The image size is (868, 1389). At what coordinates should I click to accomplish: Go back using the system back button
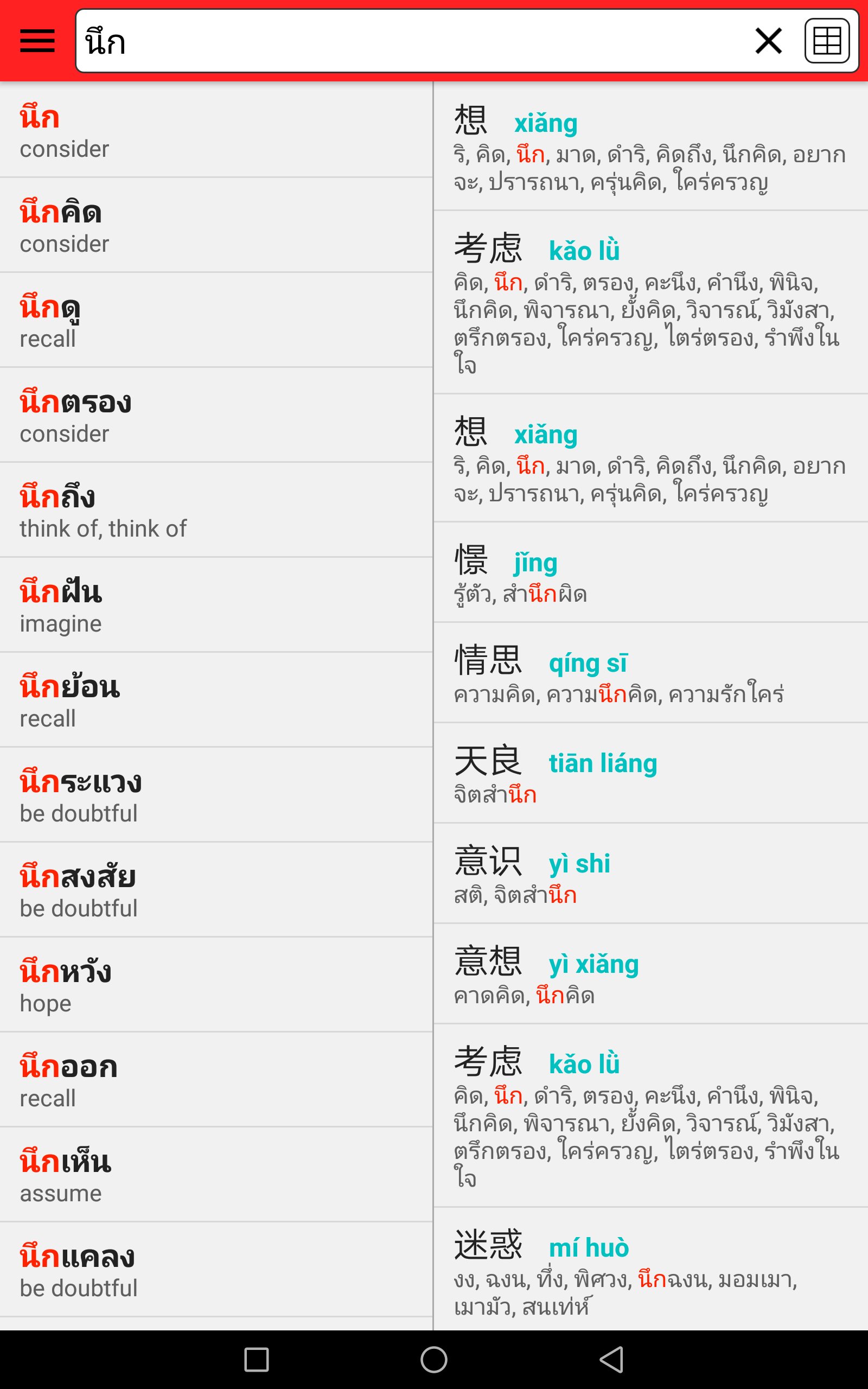click(611, 1360)
